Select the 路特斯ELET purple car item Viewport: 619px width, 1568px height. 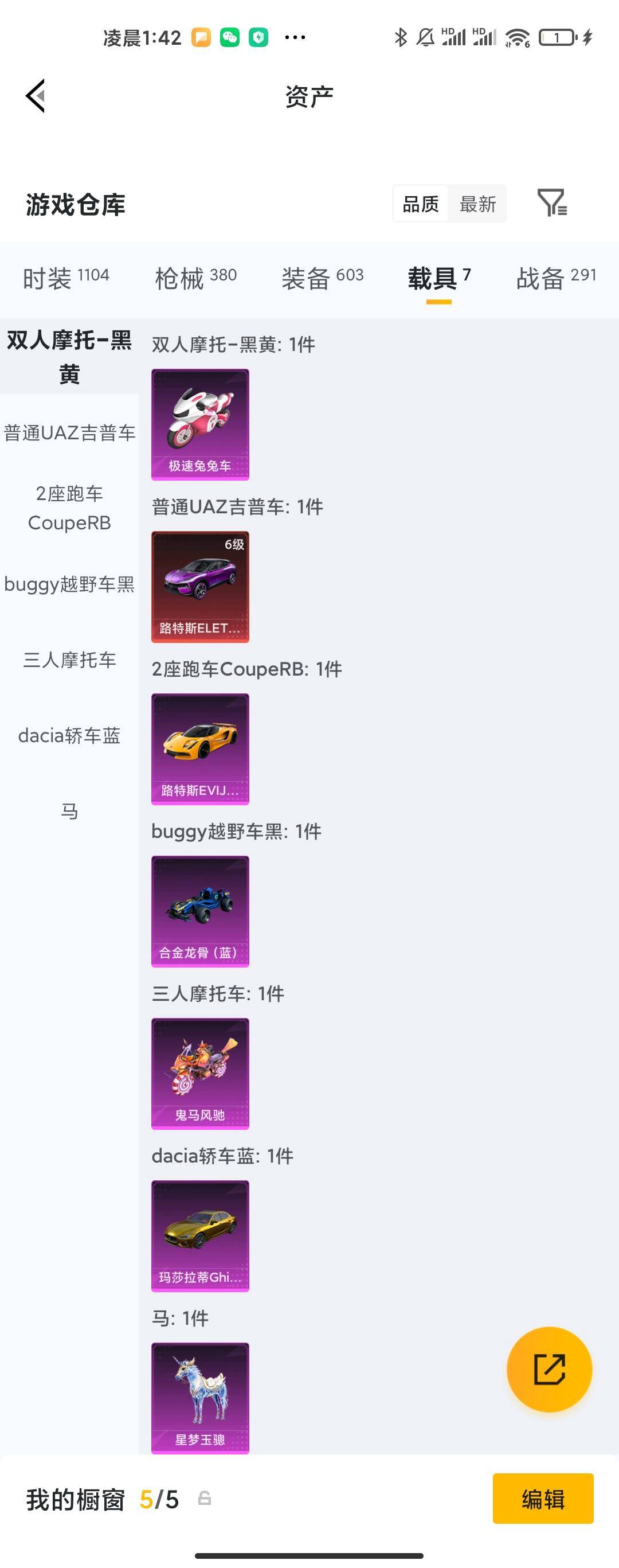click(x=200, y=586)
